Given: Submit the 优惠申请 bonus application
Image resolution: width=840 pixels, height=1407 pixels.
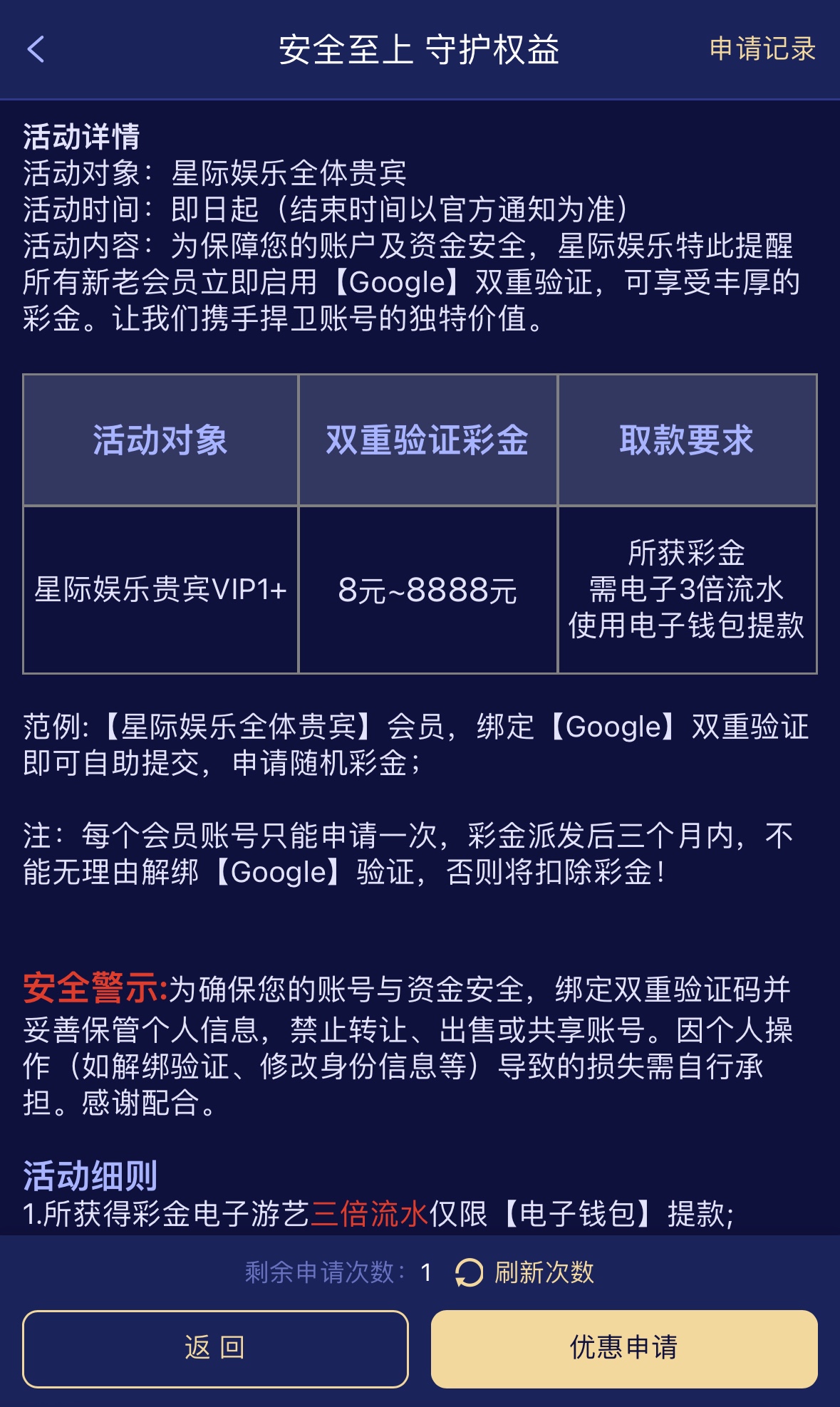Looking at the screenshot, I should (x=623, y=1348).
